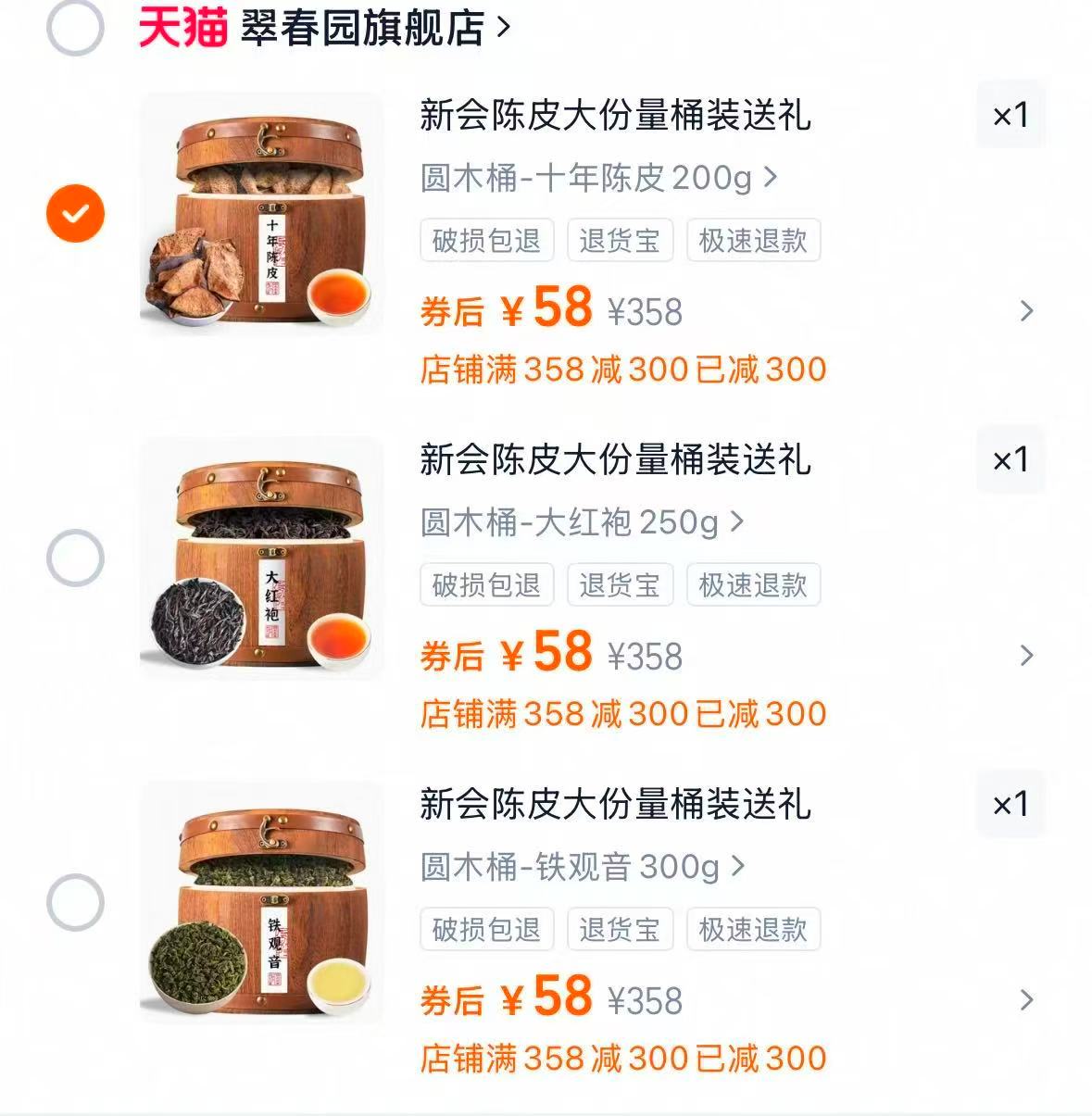
Task: Click the ×1 quantity label on first item
Action: (1009, 116)
